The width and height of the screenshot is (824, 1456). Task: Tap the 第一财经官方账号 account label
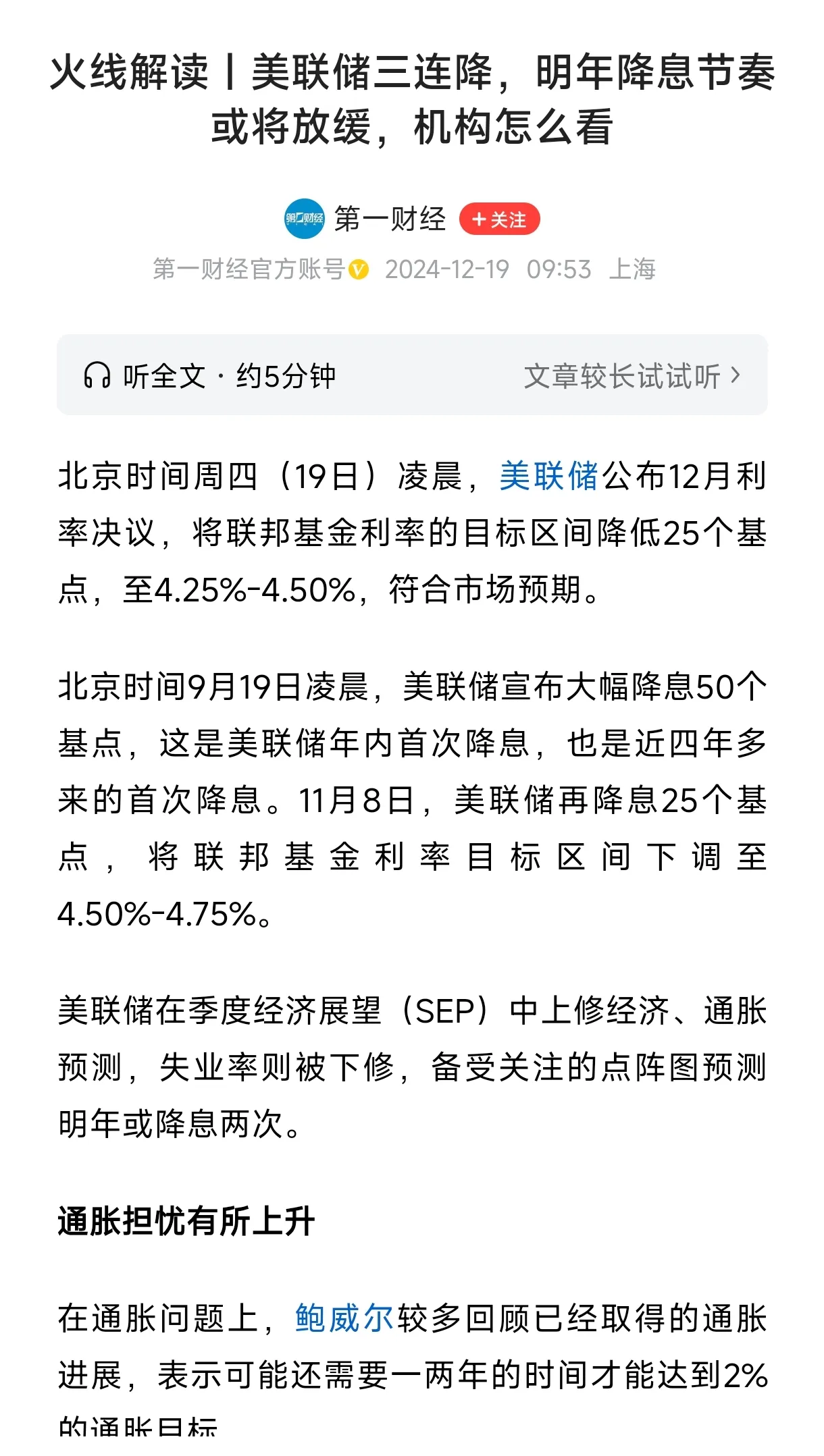[x=247, y=267]
